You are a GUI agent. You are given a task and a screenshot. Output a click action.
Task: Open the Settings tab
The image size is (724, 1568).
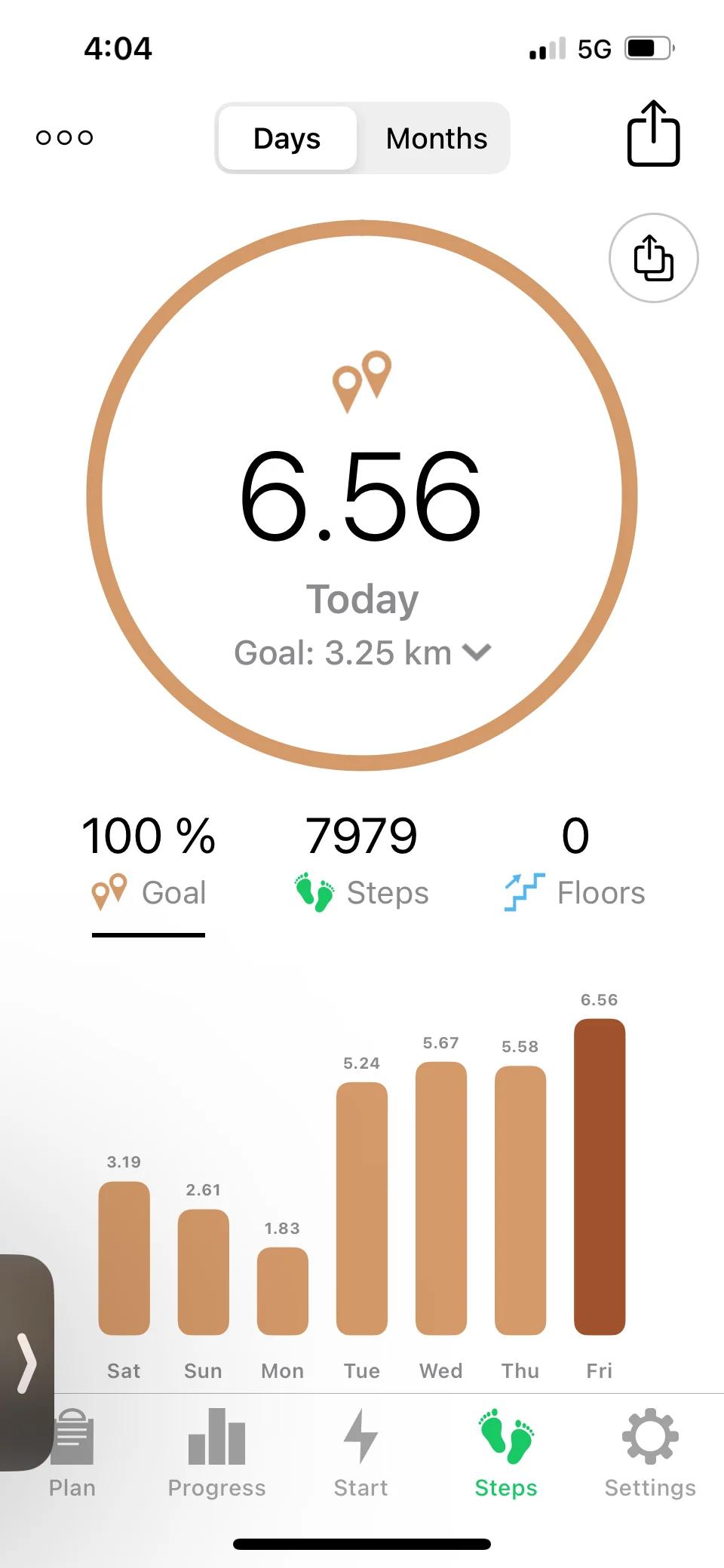[x=650, y=1453]
